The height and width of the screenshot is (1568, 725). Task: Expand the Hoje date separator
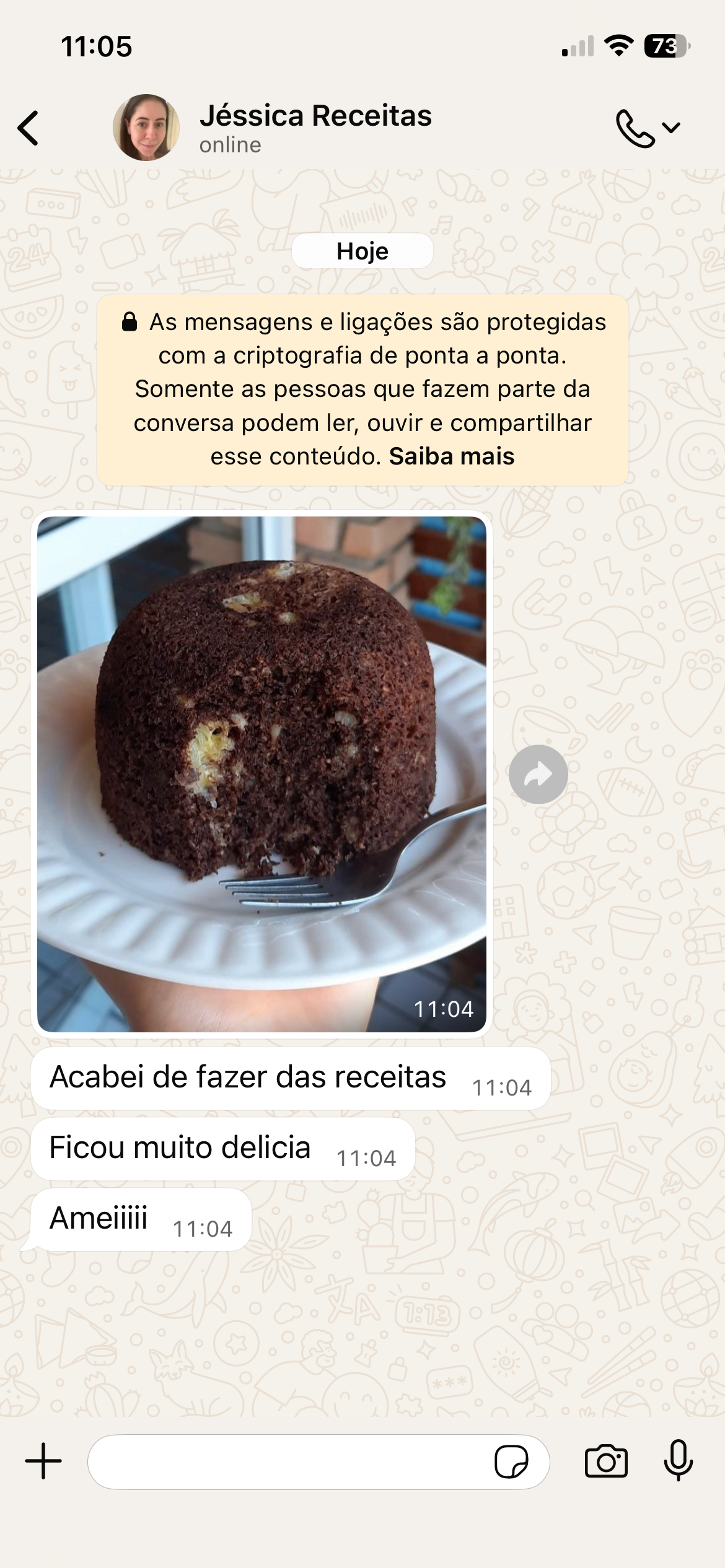[362, 250]
